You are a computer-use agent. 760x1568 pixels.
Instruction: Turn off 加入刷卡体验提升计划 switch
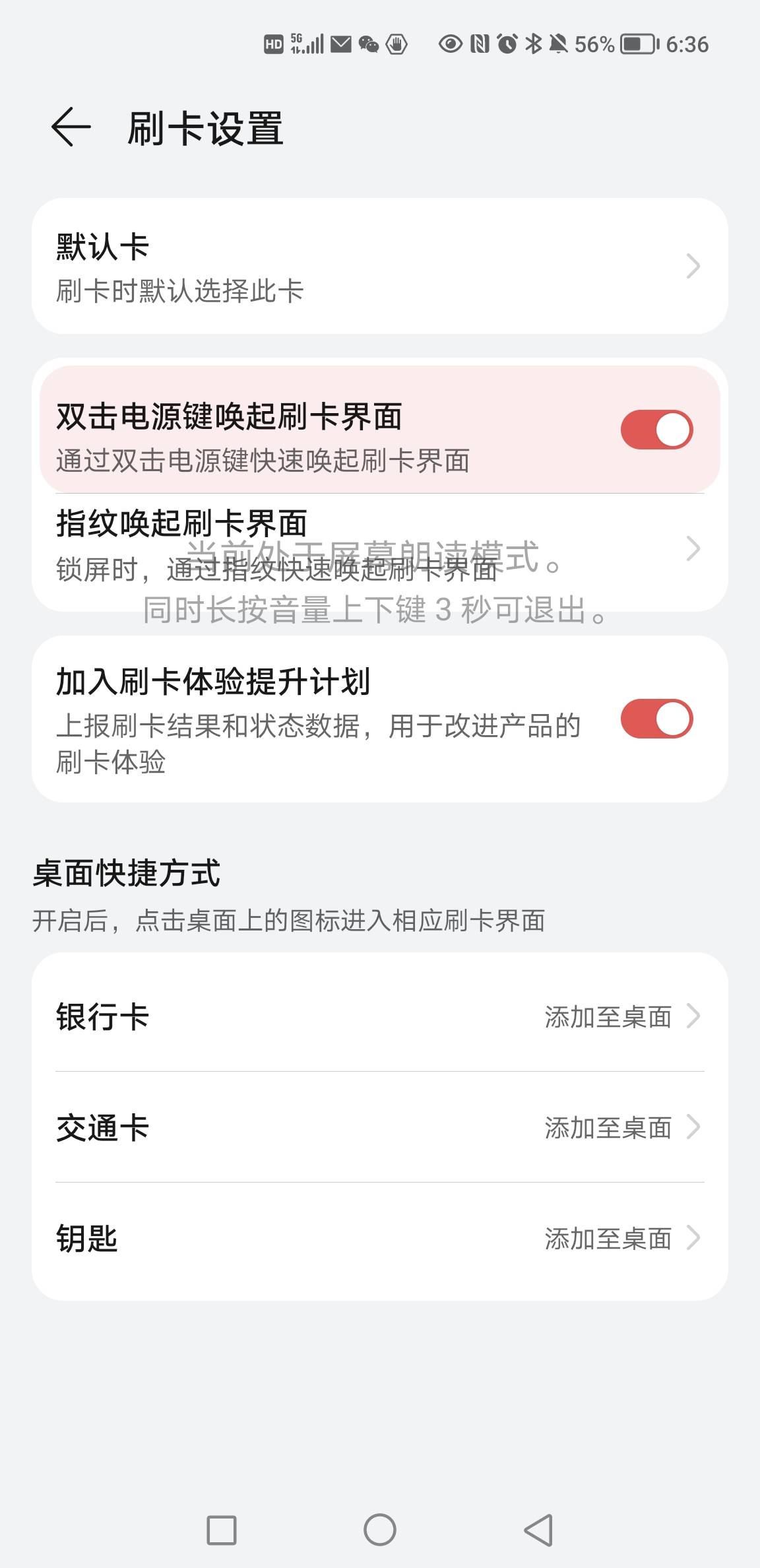coord(656,719)
